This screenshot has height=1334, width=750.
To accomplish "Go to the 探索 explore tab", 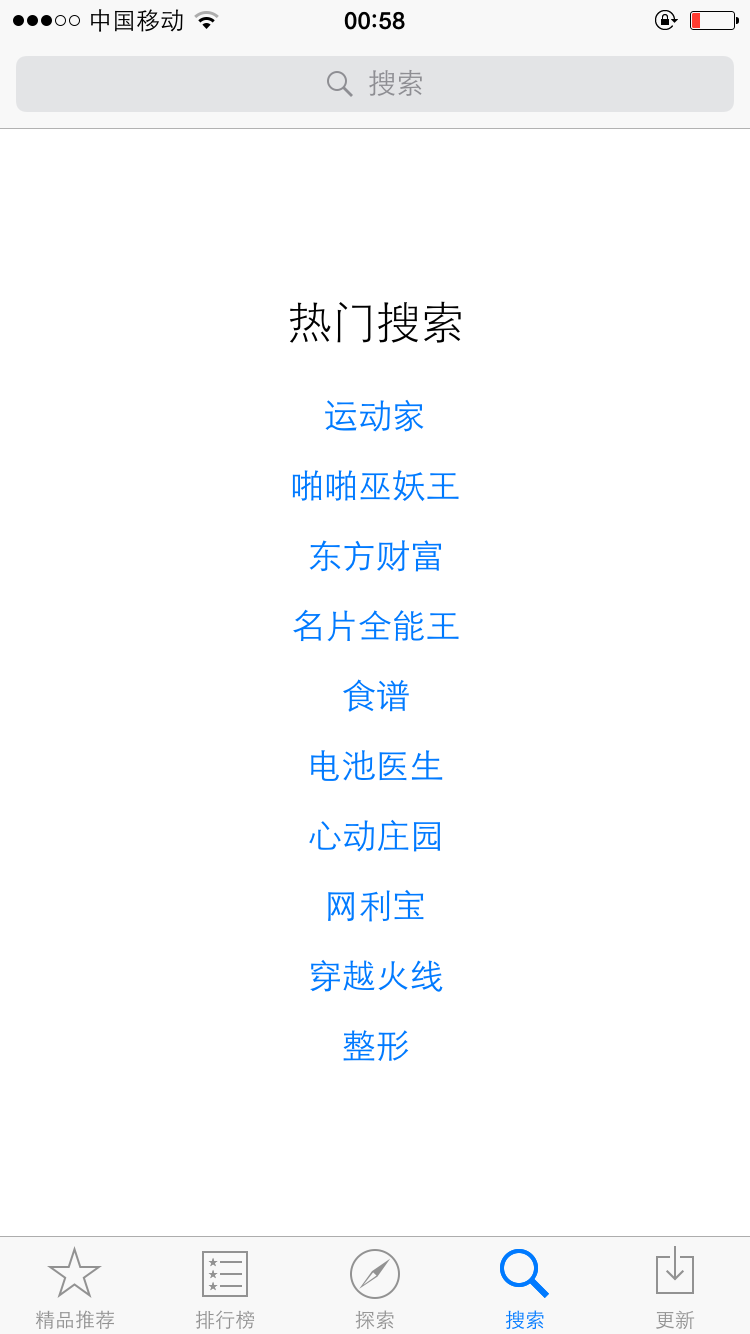I will (x=375, y=1288).
